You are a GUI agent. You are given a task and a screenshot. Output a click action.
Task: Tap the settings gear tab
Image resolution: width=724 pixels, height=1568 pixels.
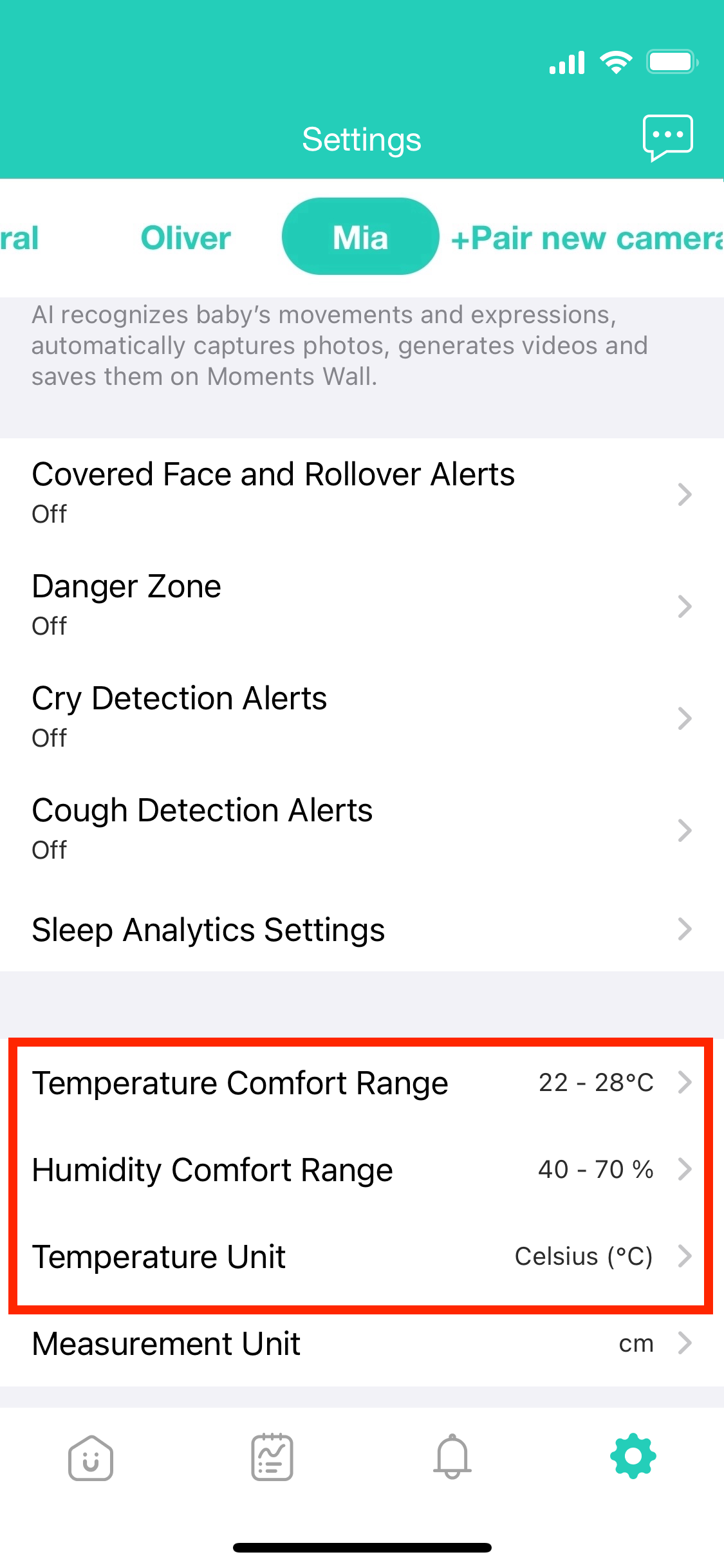point(633,1456)
